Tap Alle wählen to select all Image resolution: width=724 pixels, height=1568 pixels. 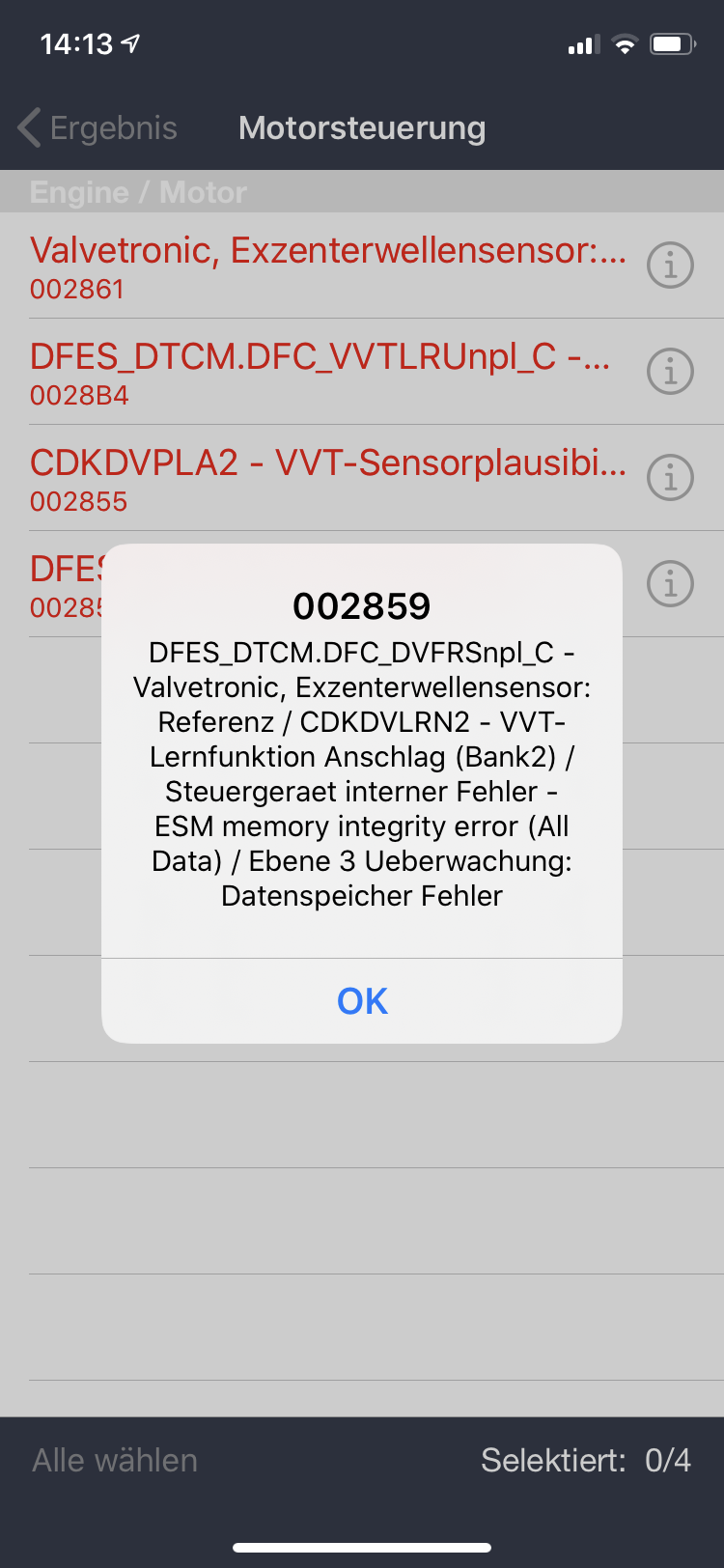tap(115, 1460)
